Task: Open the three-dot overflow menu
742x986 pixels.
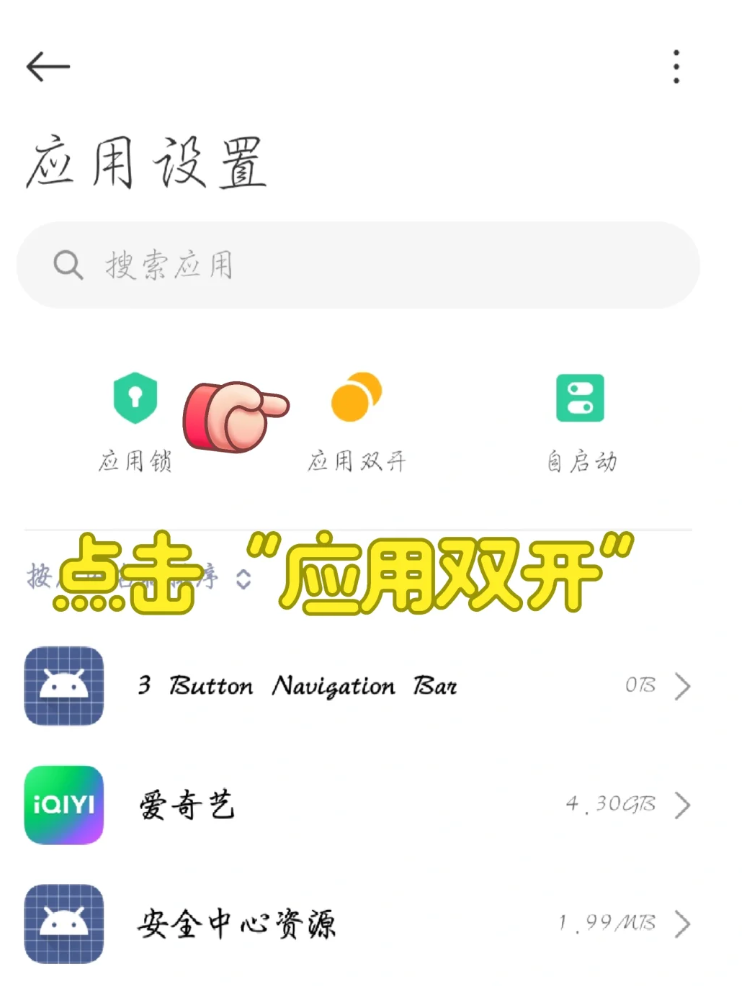Action: pos(676,66)
